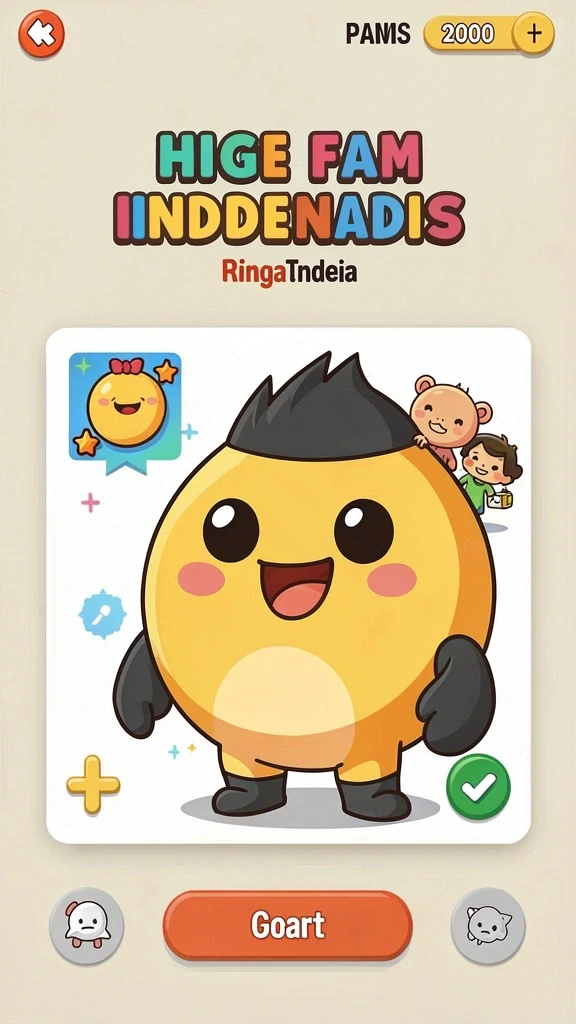Confirm with the green checkmark button
This screenshot has width=576, height=1024.
pyautogui.click(x=478, y=788)
